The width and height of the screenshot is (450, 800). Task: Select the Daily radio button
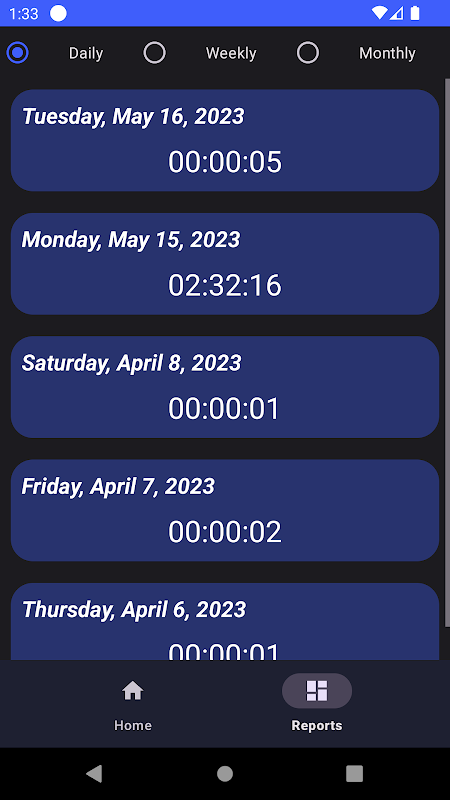point(17,53)
